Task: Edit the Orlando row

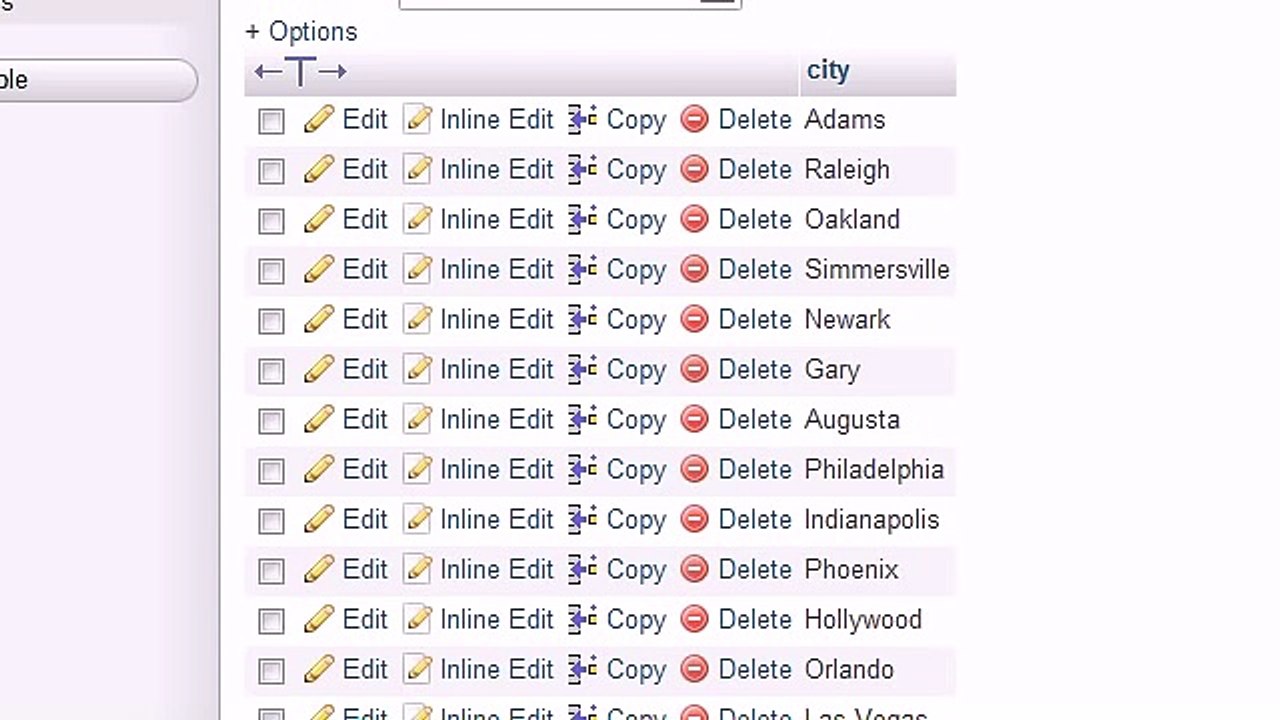Action: [x=346, y=670]
